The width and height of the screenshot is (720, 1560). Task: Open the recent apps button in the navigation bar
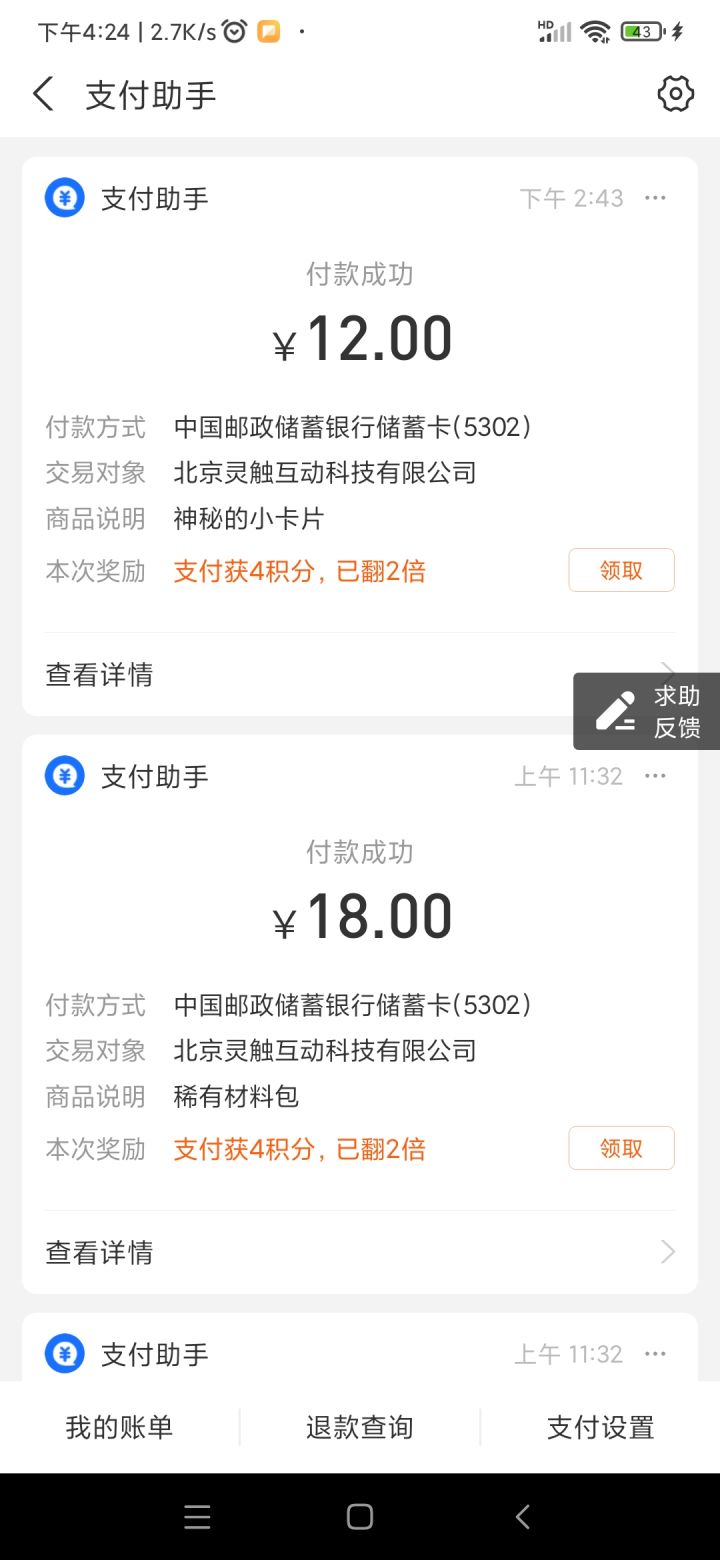point(197,1516)
